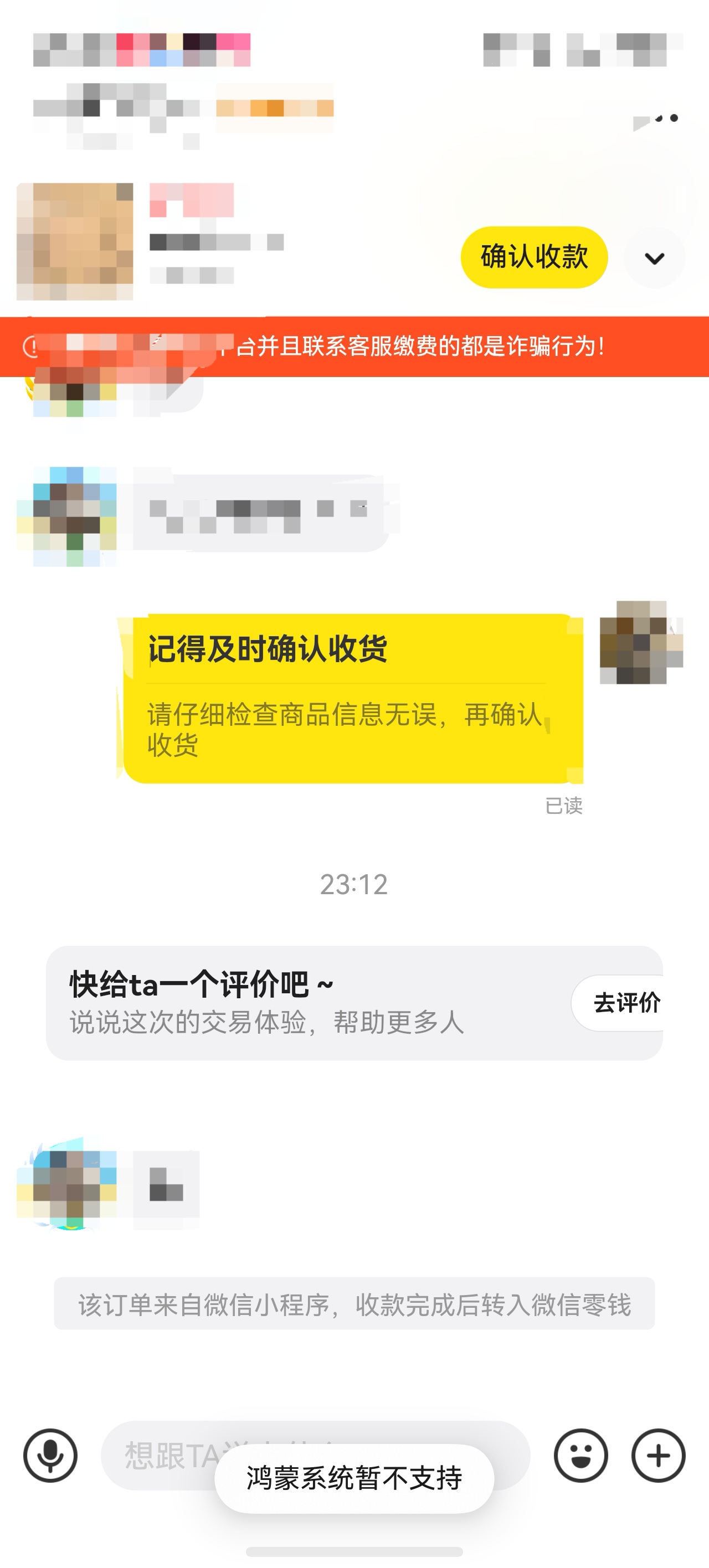The height and width of the screenshot is (1568, 709).
Task: Start voice input with the microphone icon
Action: point(50,1456)
